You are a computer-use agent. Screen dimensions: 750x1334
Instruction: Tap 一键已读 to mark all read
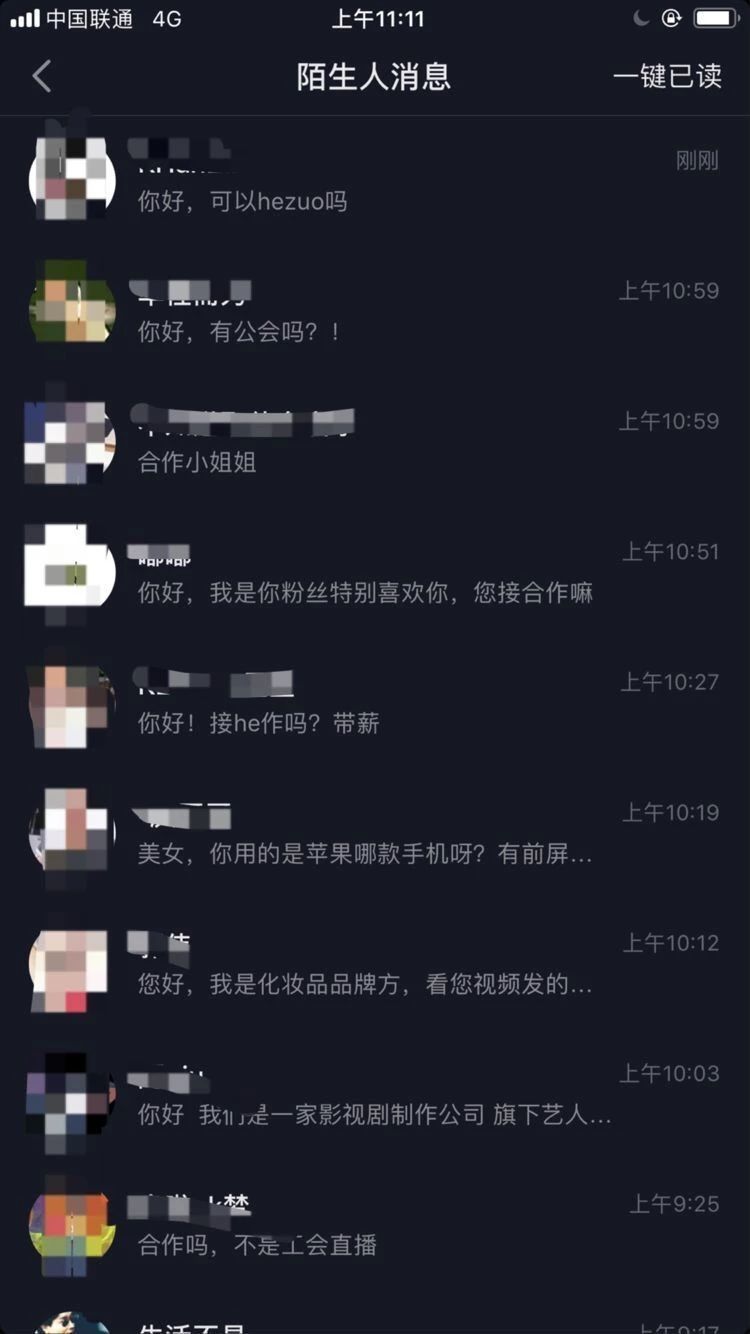pyautogui.click(x=667, y=76)
